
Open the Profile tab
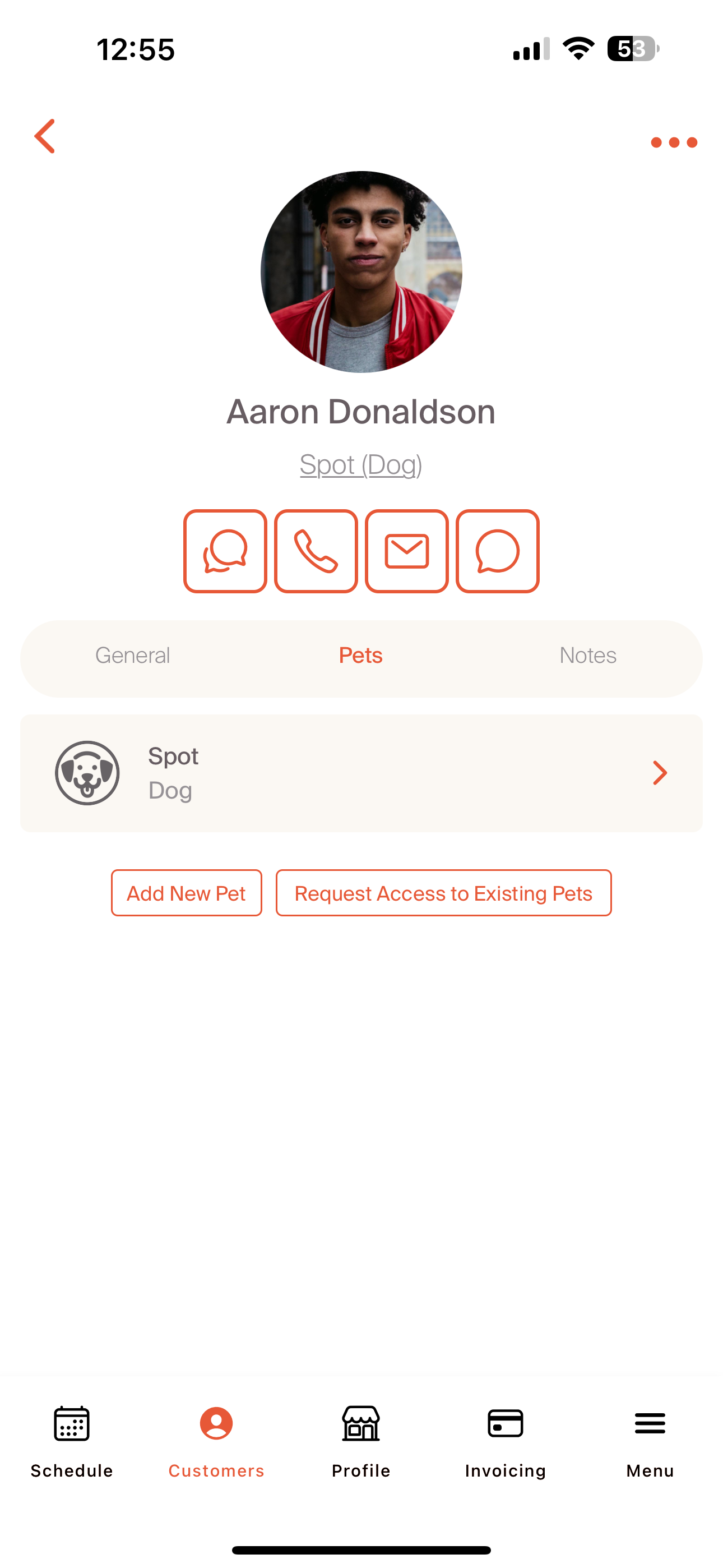click(361, 1441)
